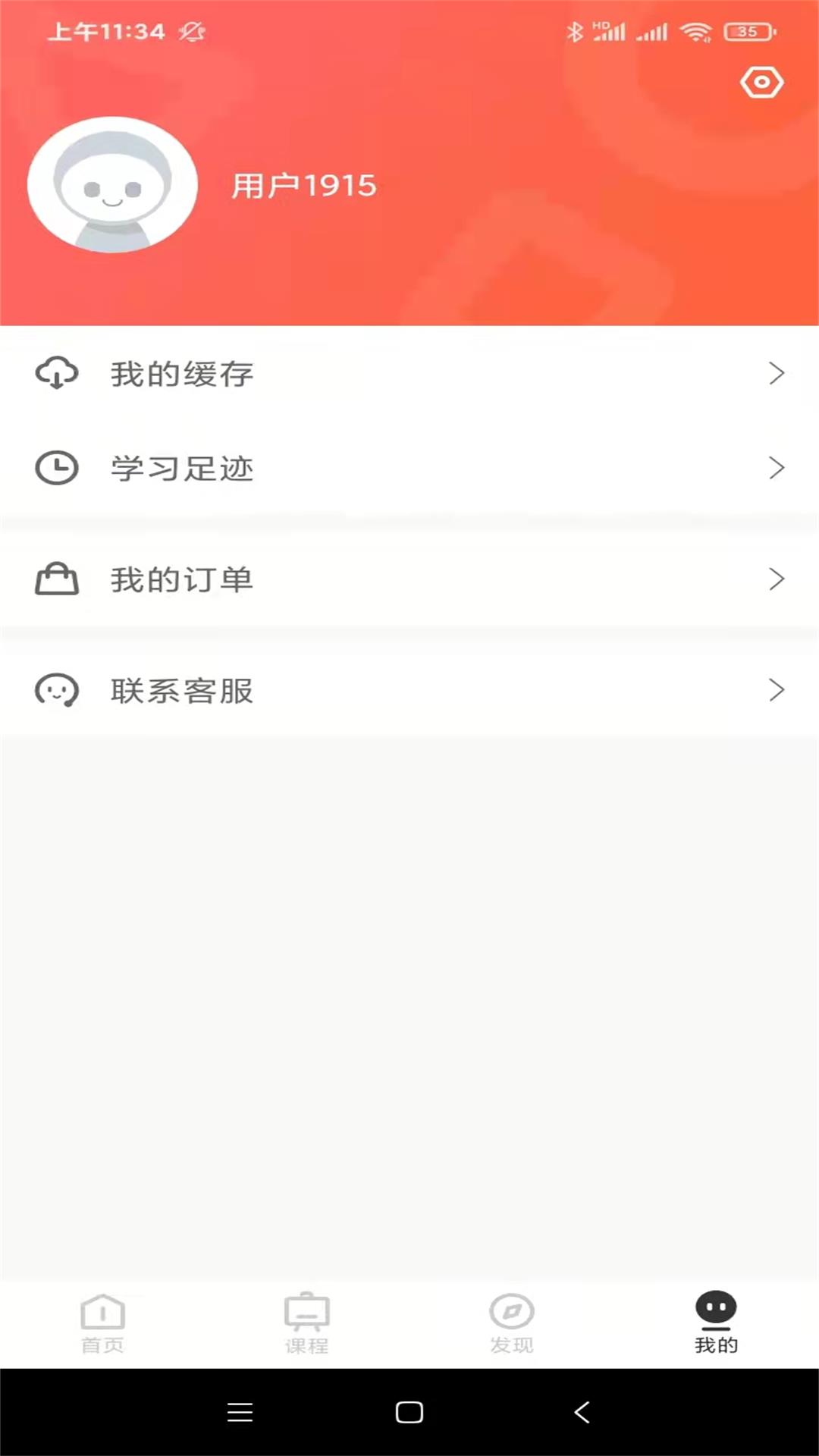Expand the 学习足迹 row chevron
Viewport: 819px width, 1456px height.
pos(776,468)
